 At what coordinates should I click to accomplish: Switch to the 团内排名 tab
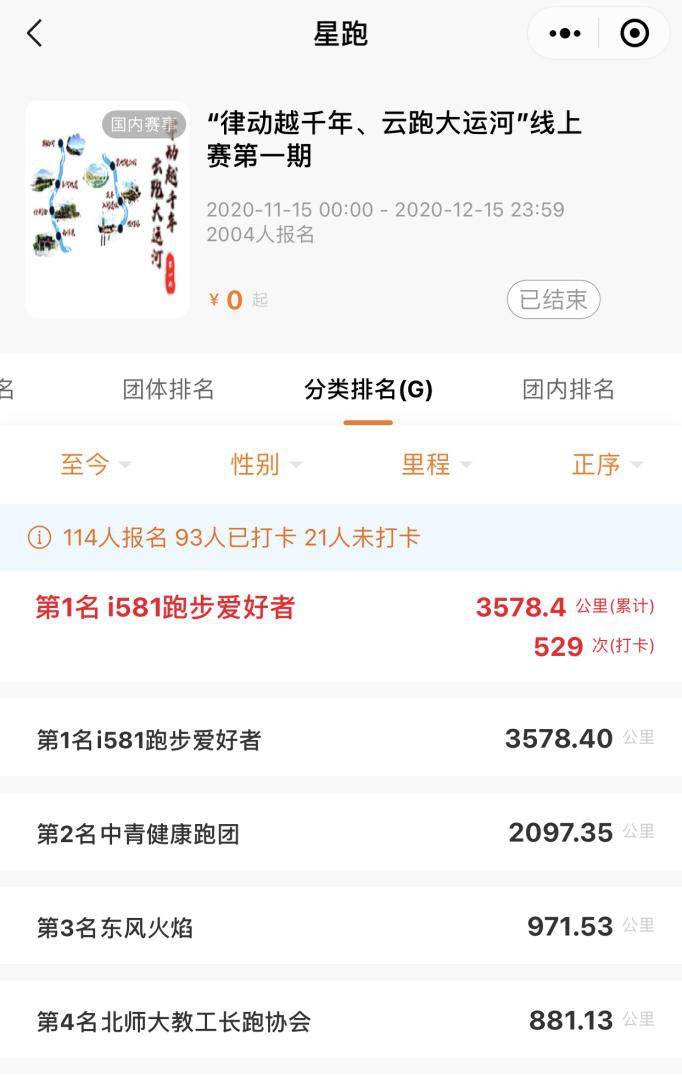pyautogui.click(x=568, y=389)
